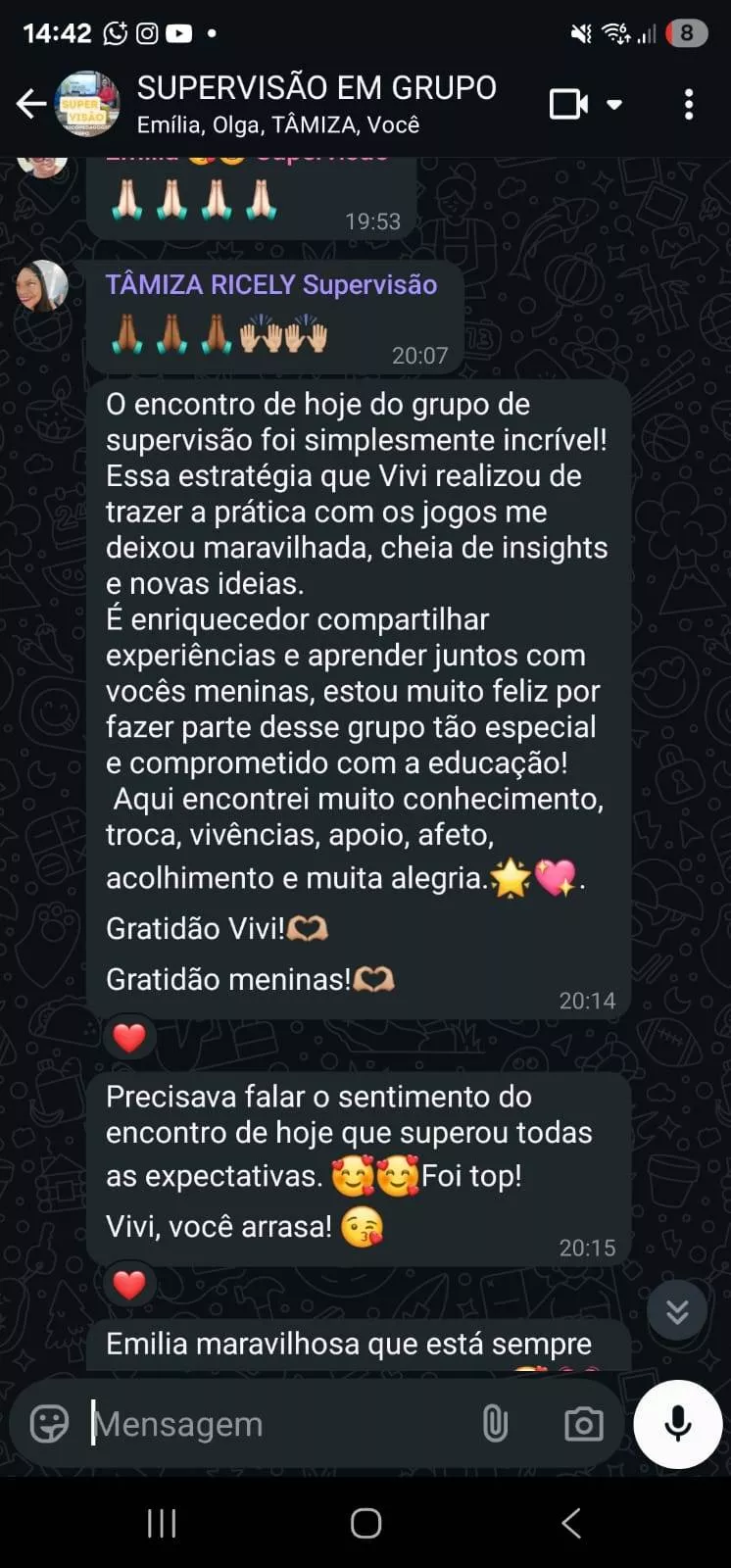Open SUPERVISÃO EM GRUPO group info

tap(316, 102)
